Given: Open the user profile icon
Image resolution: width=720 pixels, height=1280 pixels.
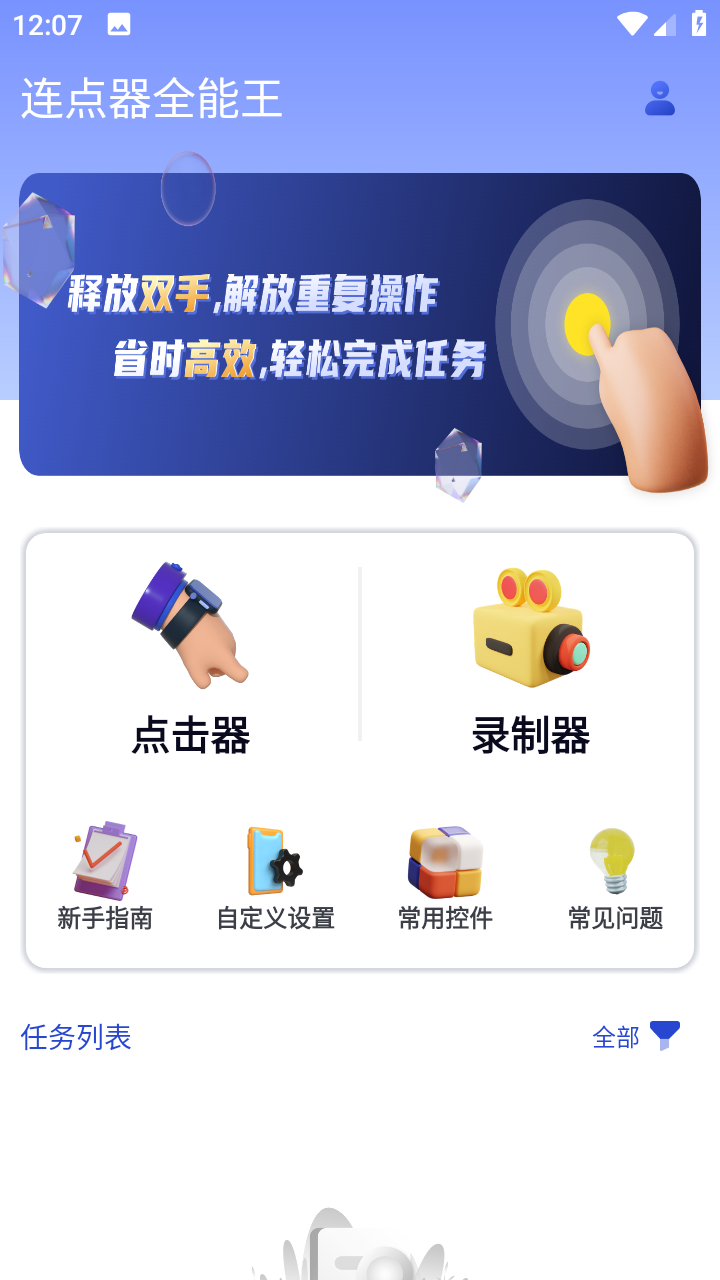Looking at the screenshot, I should tap(660, 99).
